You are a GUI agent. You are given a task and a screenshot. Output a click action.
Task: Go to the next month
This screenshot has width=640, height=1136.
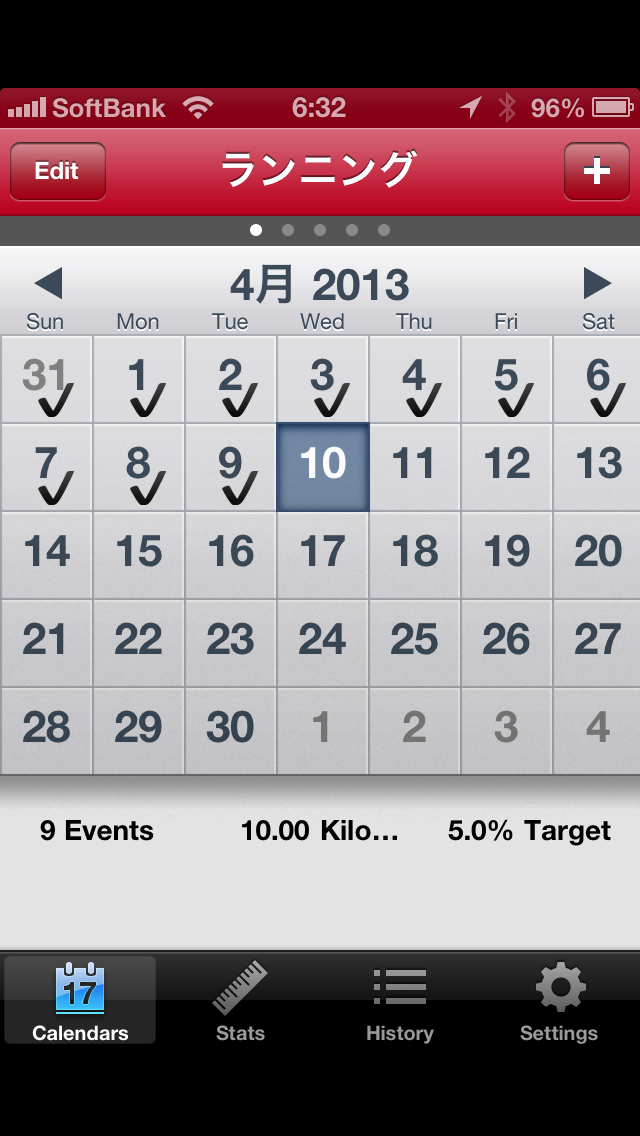(597, 284)
